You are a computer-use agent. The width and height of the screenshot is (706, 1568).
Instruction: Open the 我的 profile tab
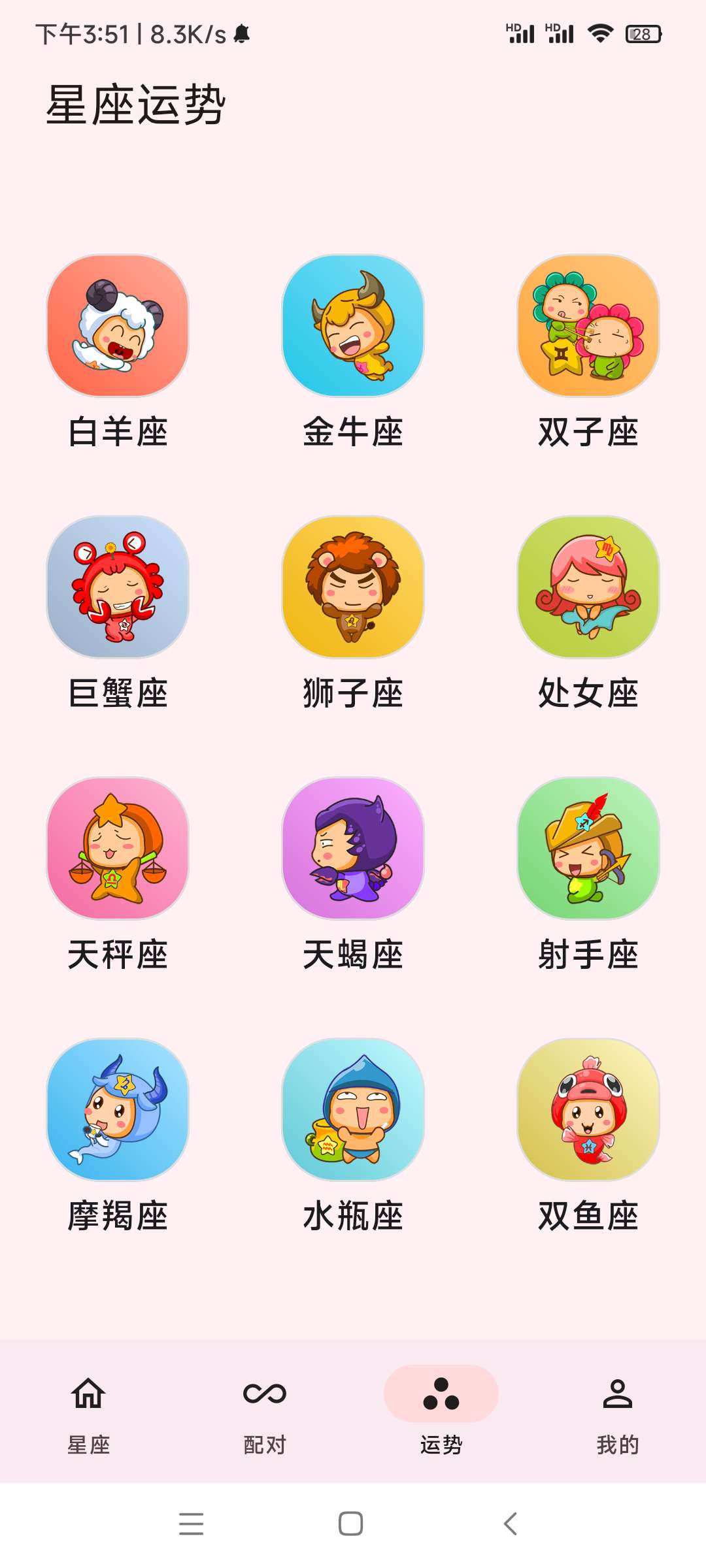[618, 1411]
